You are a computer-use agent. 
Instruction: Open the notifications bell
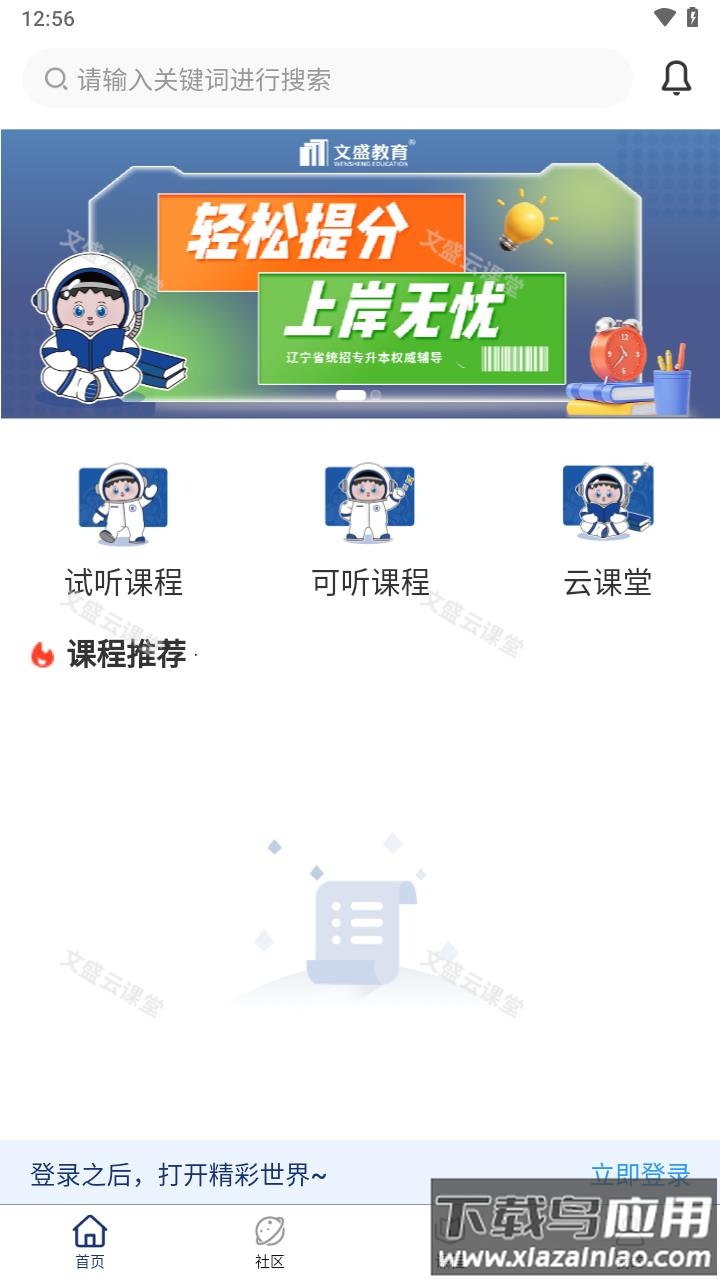[x=677, y=78]
